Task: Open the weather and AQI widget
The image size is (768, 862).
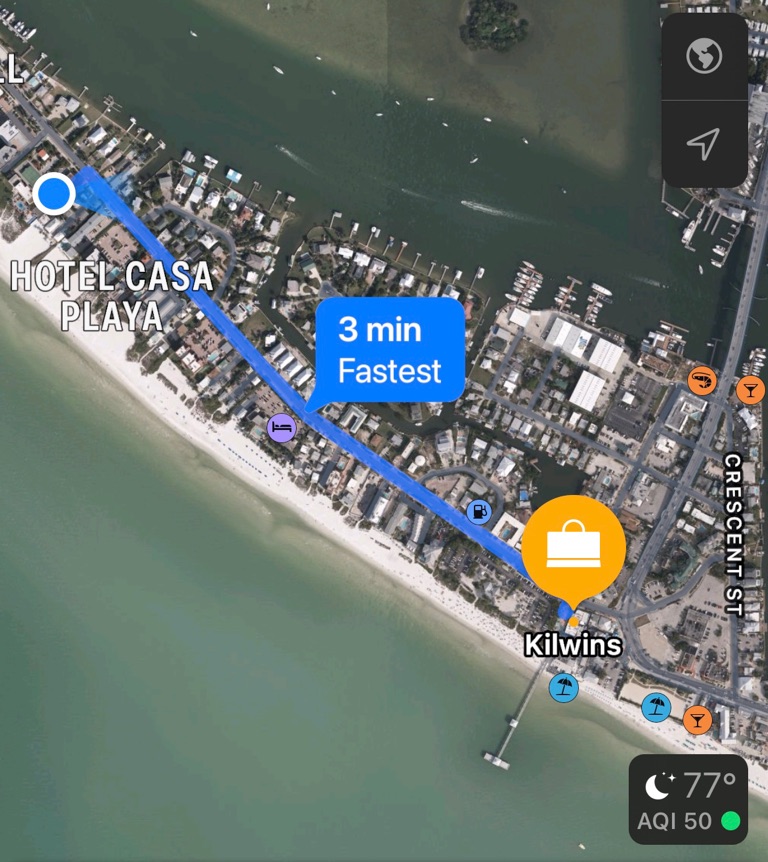Action: pyautogui.click(x=689, y=802)
